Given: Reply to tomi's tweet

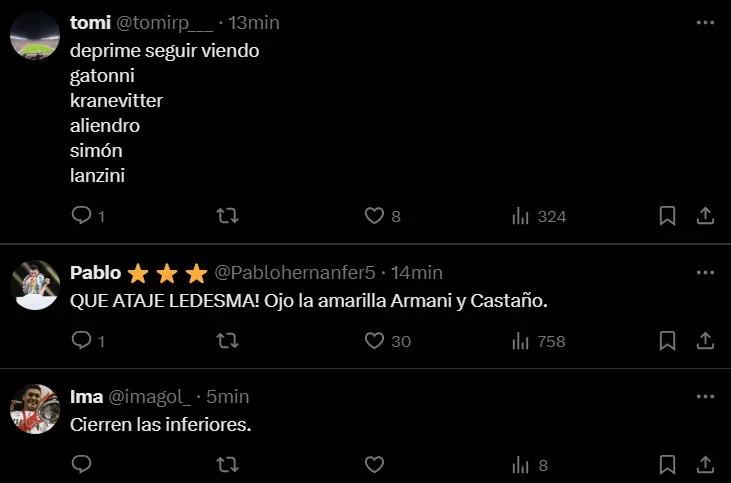Looking at the screenshot, I should [82, 216].
